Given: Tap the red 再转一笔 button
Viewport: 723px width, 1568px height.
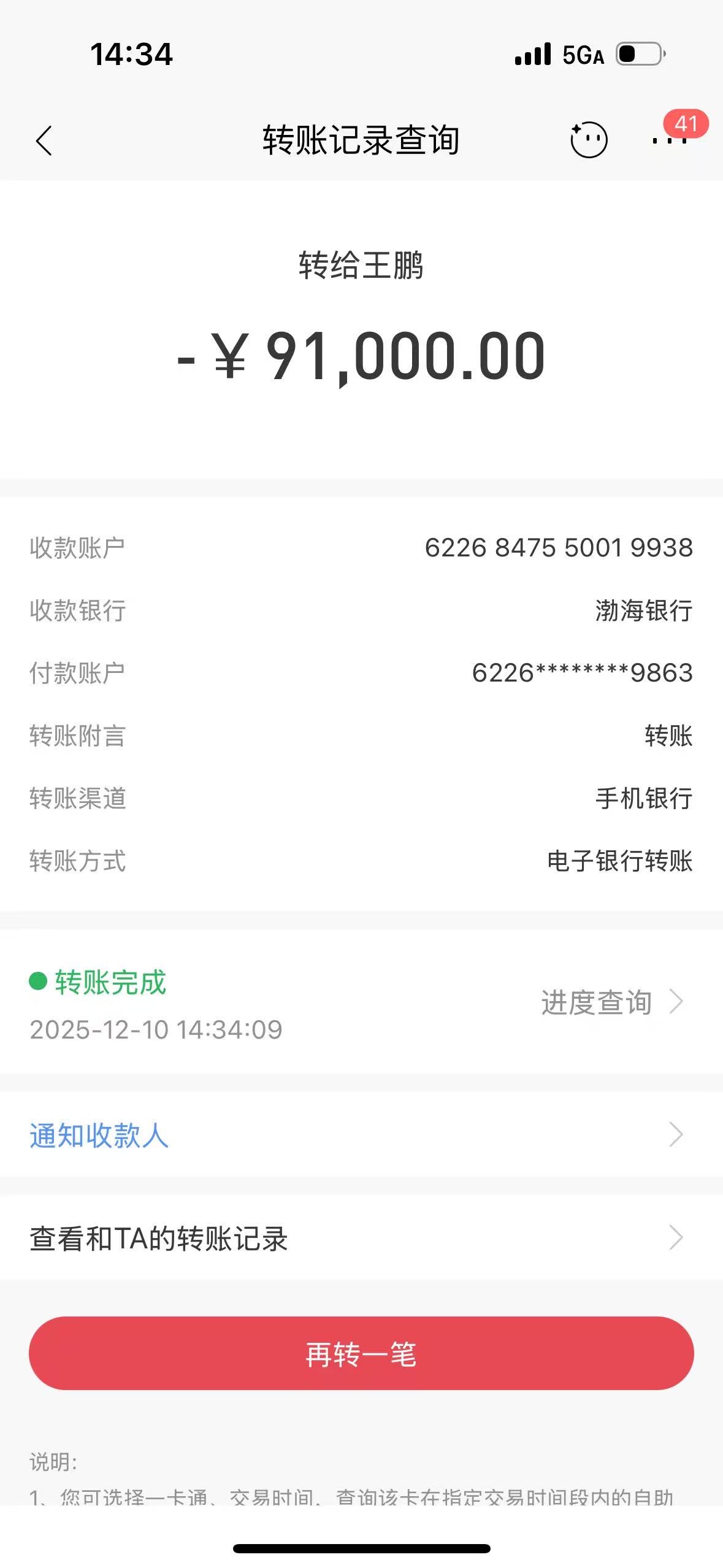Looking at the screenshot, I should (361, 1353).
